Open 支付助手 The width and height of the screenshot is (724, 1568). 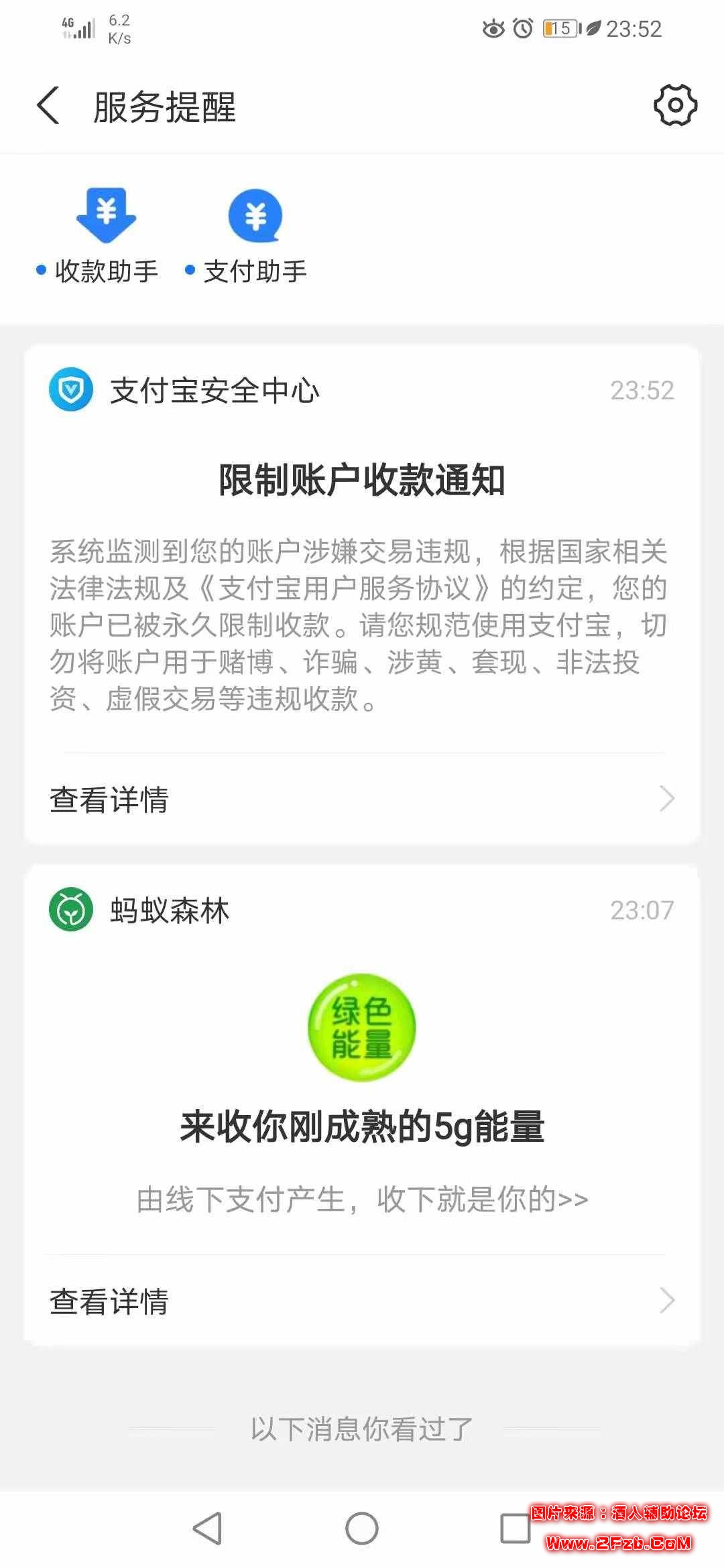click(254, 235)
